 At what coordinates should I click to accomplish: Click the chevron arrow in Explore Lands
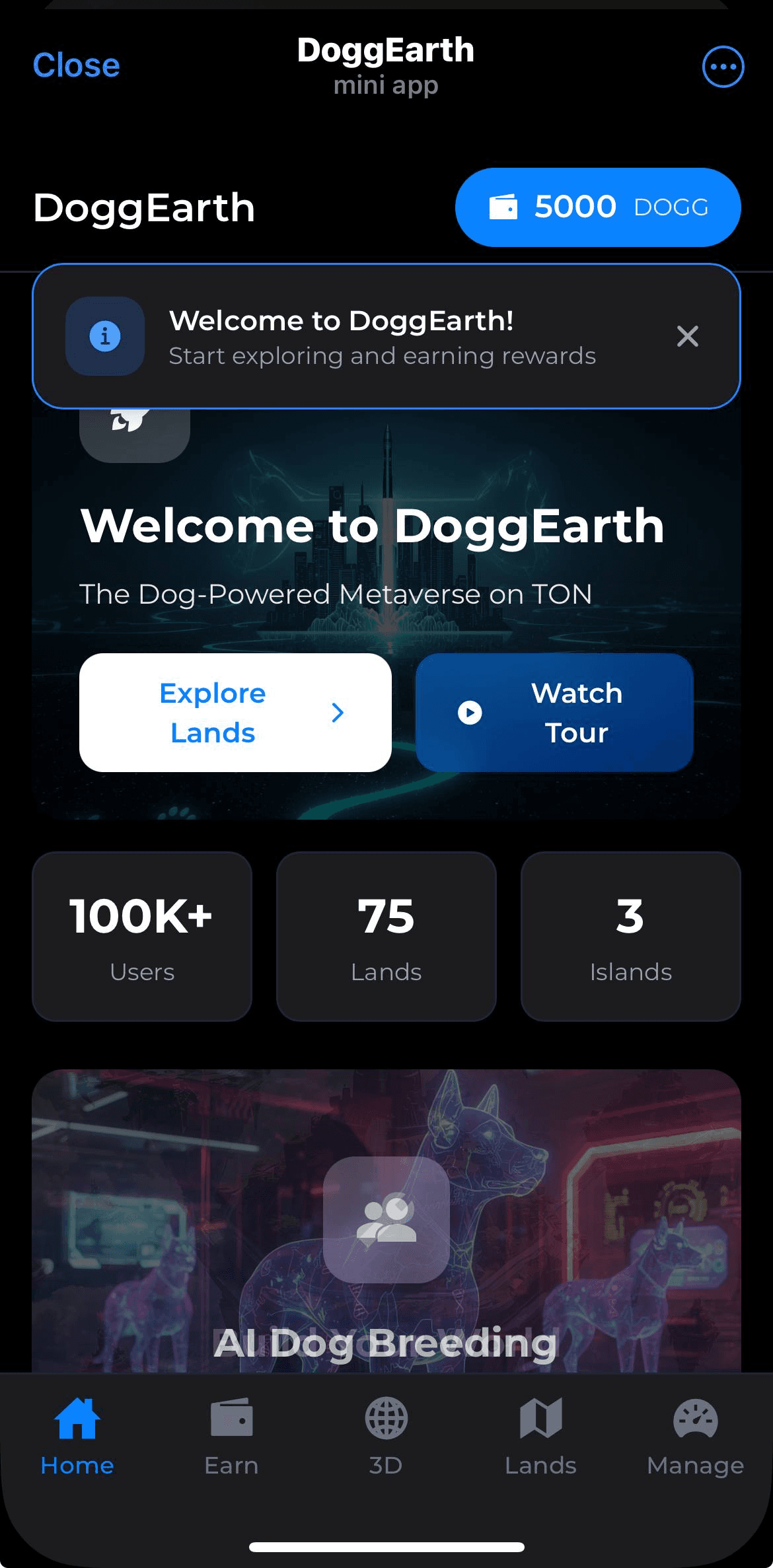[338, 713]
